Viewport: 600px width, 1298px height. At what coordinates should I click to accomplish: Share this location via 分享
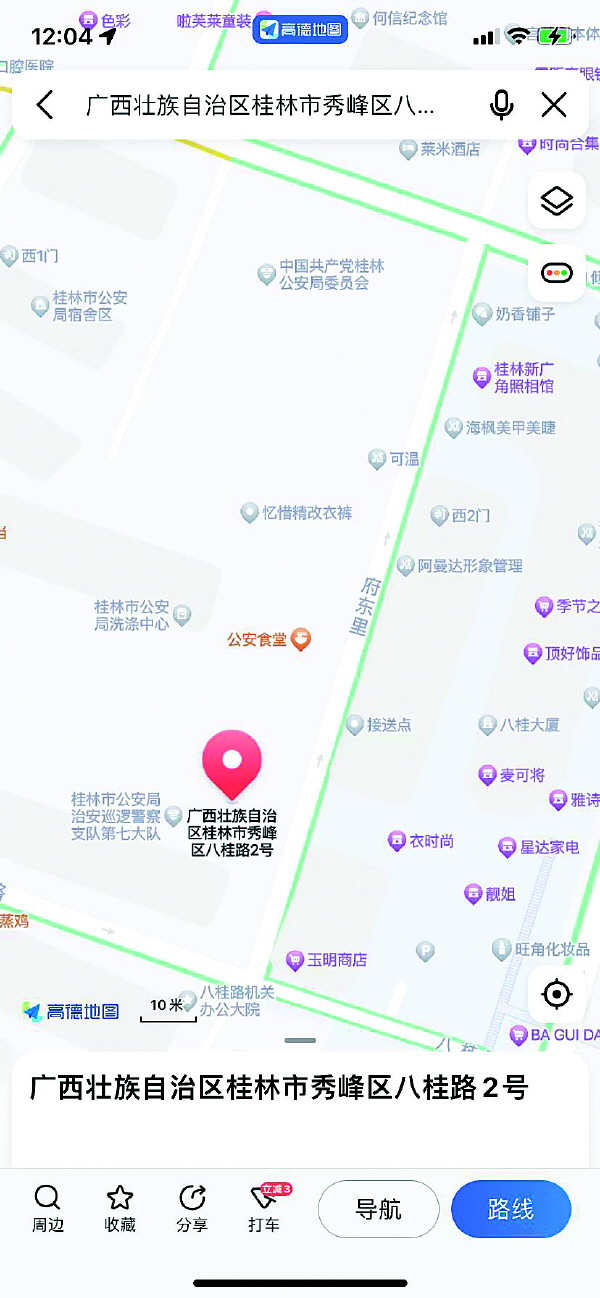192,1209
